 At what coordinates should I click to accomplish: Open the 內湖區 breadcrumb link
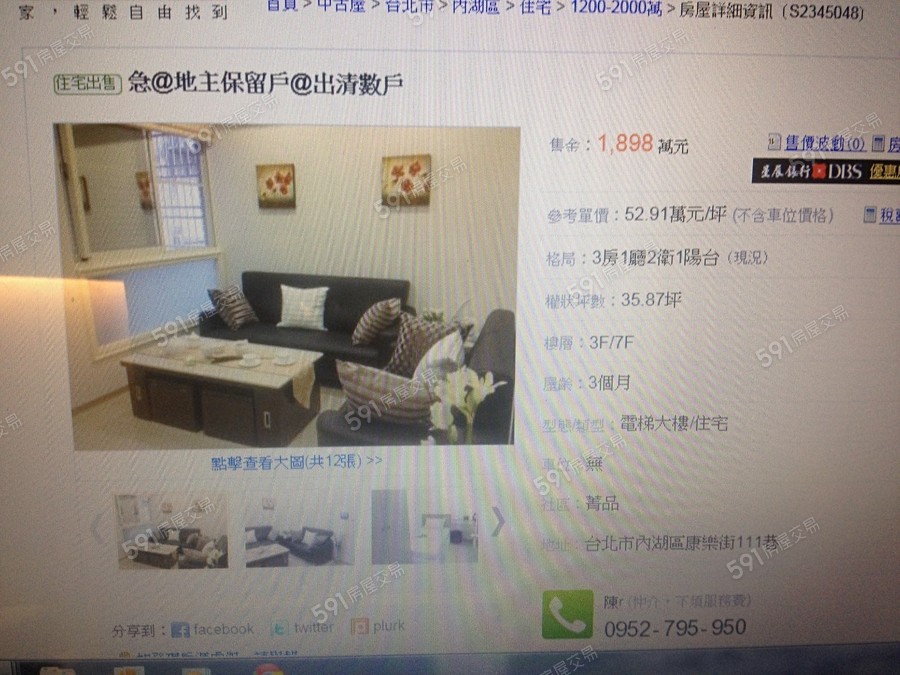coord(475,7)
